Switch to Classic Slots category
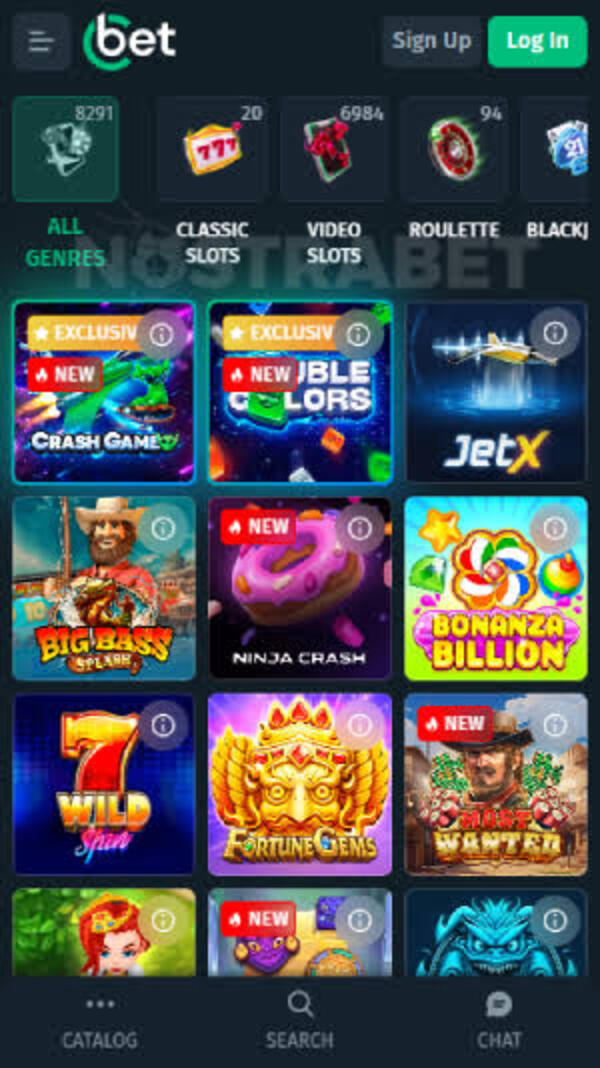 (212, 150)
